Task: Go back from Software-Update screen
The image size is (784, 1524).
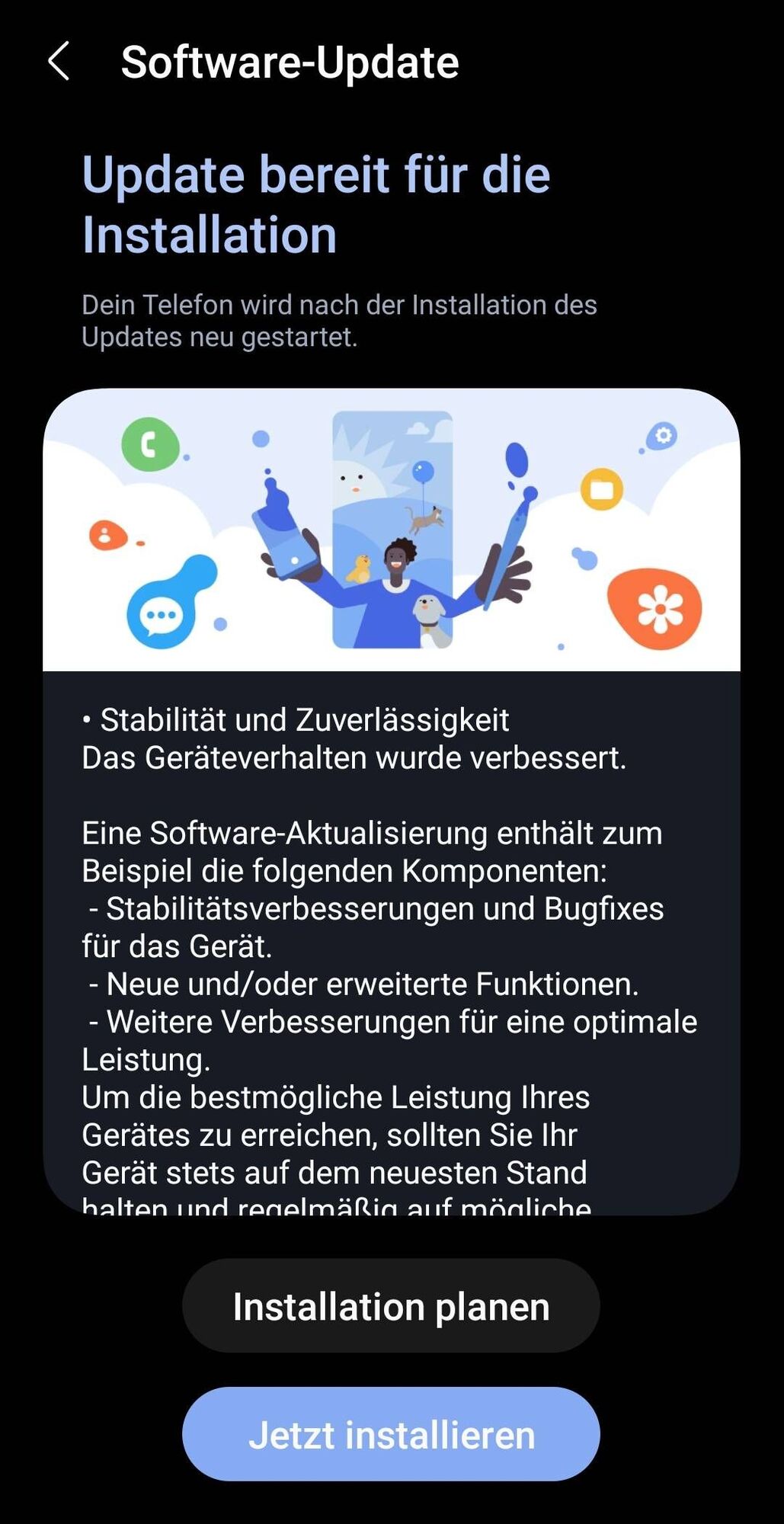Action: pos(59,62)
